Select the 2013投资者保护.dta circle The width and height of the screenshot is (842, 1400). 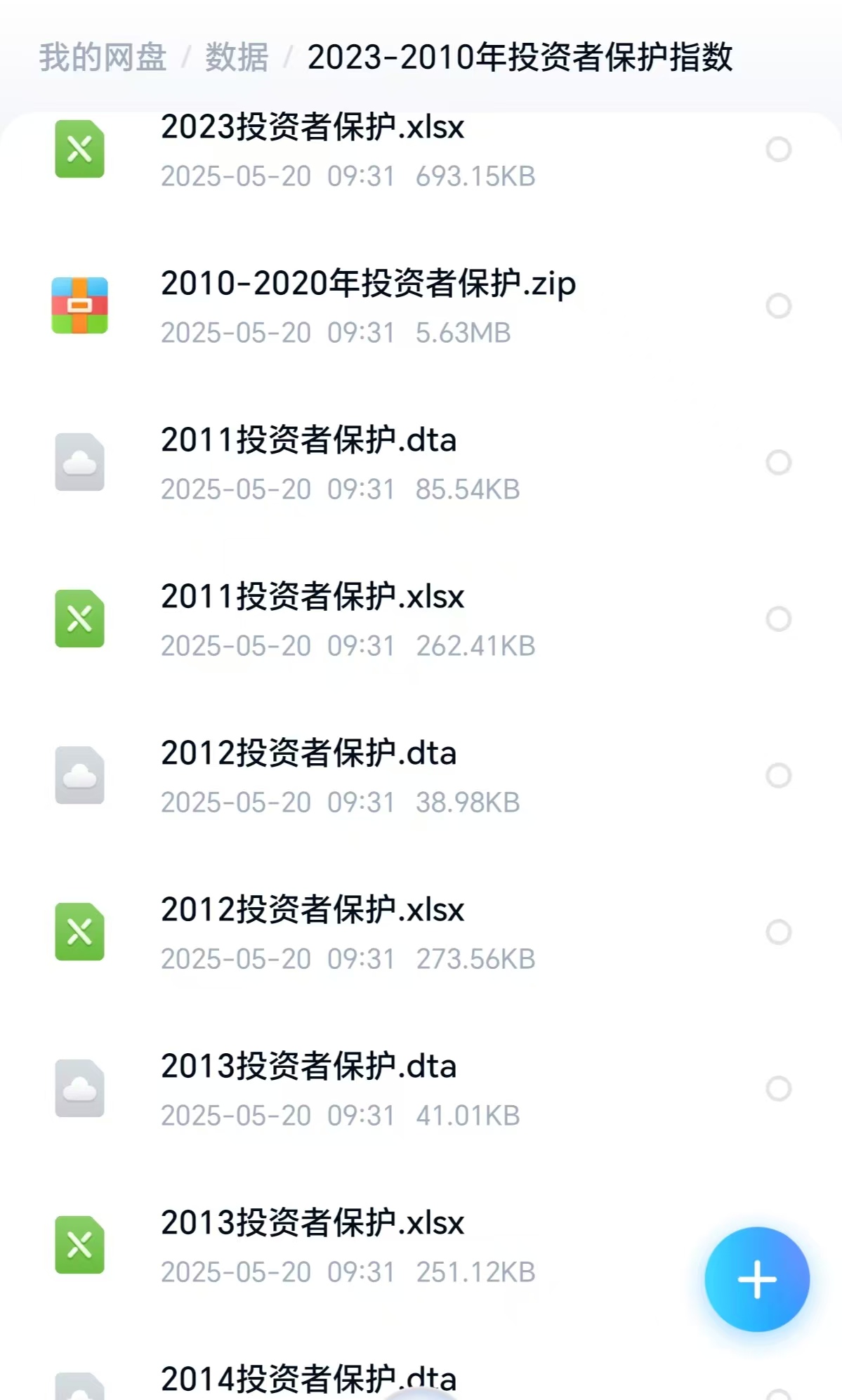point(778,1089)
